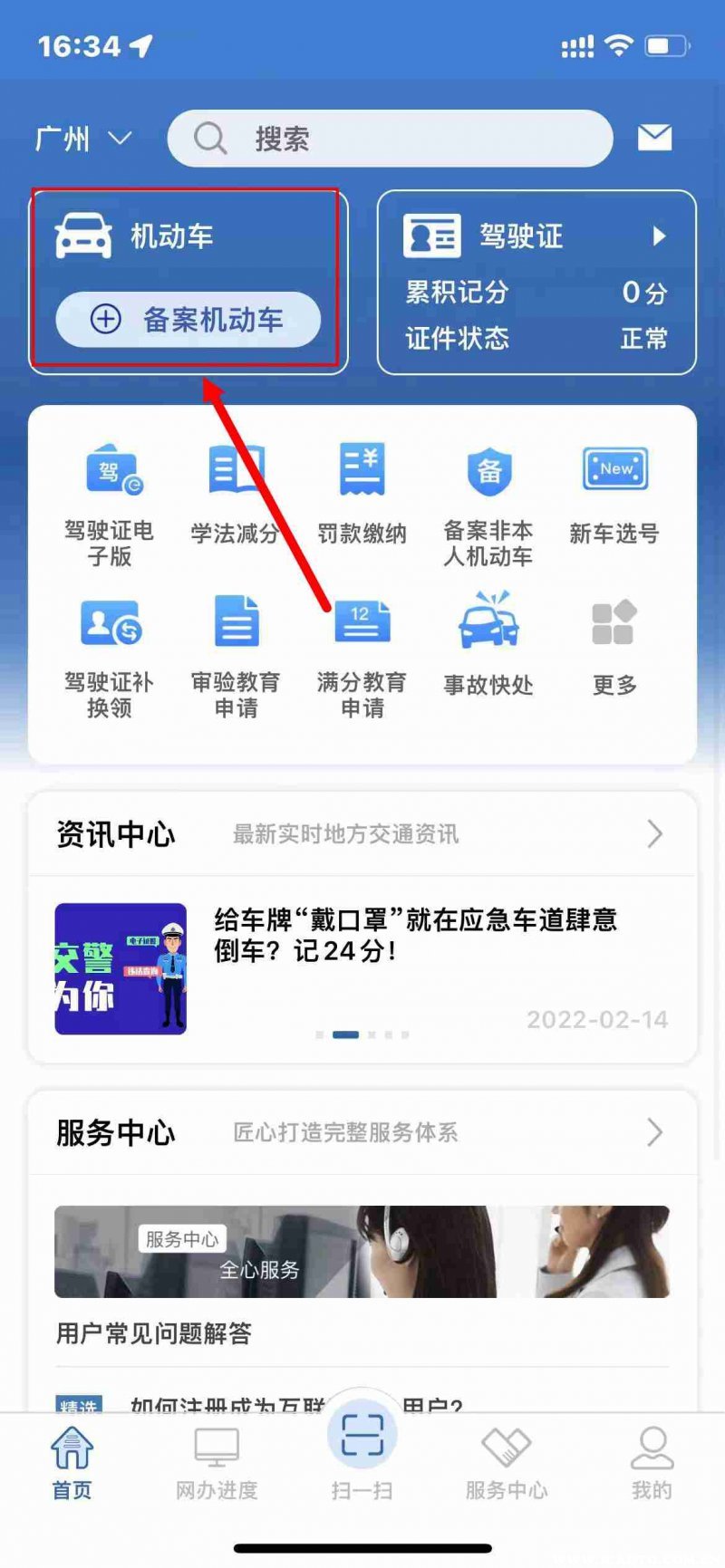Screen dimensions: 725x1568
Task: Open 事故快处 accident handling
Action: pos(488,645)
